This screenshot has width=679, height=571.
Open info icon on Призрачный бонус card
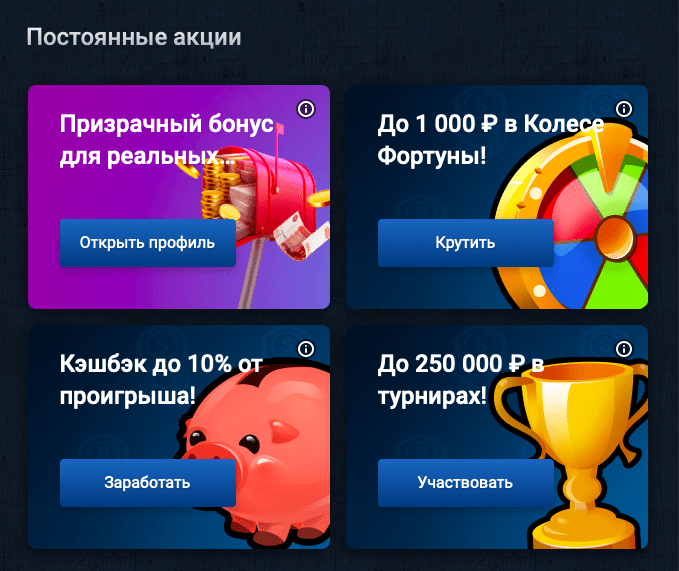(306, 109)
